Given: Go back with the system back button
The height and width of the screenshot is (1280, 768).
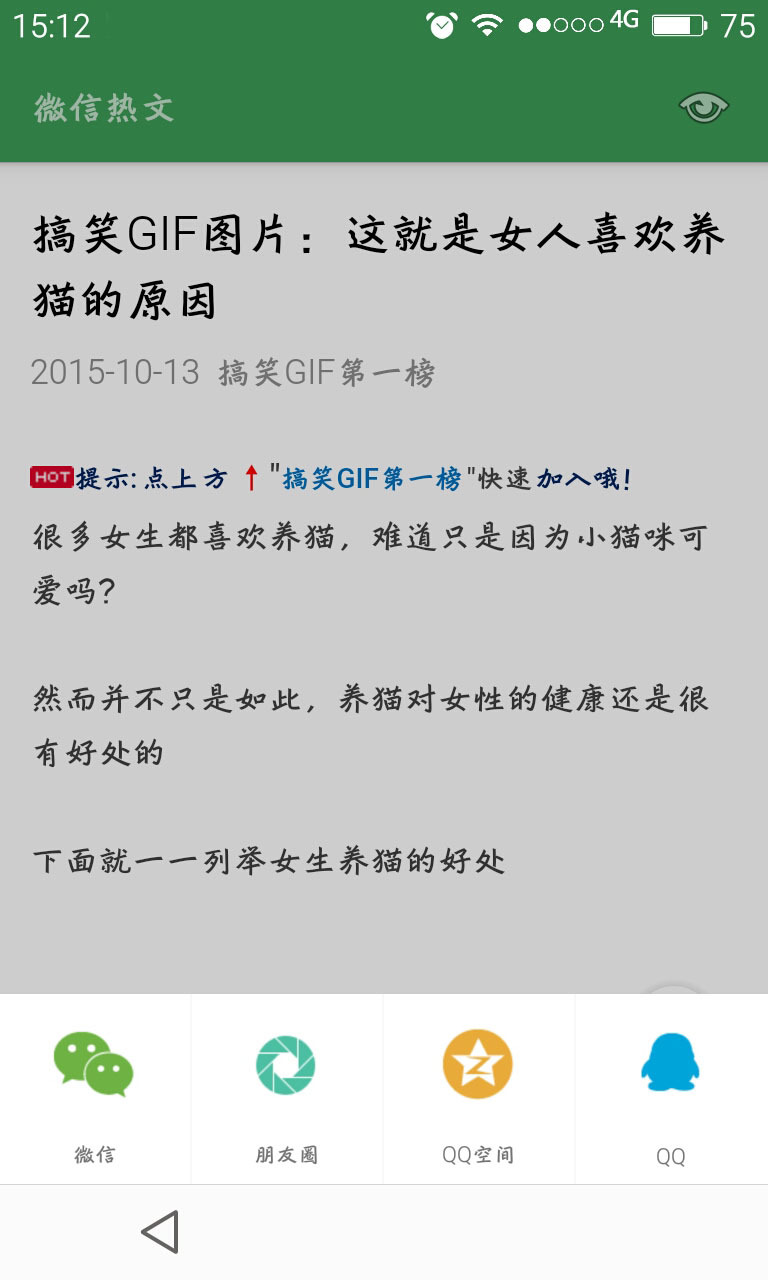Looking at the screenshot, I should tap(160, 1232).
